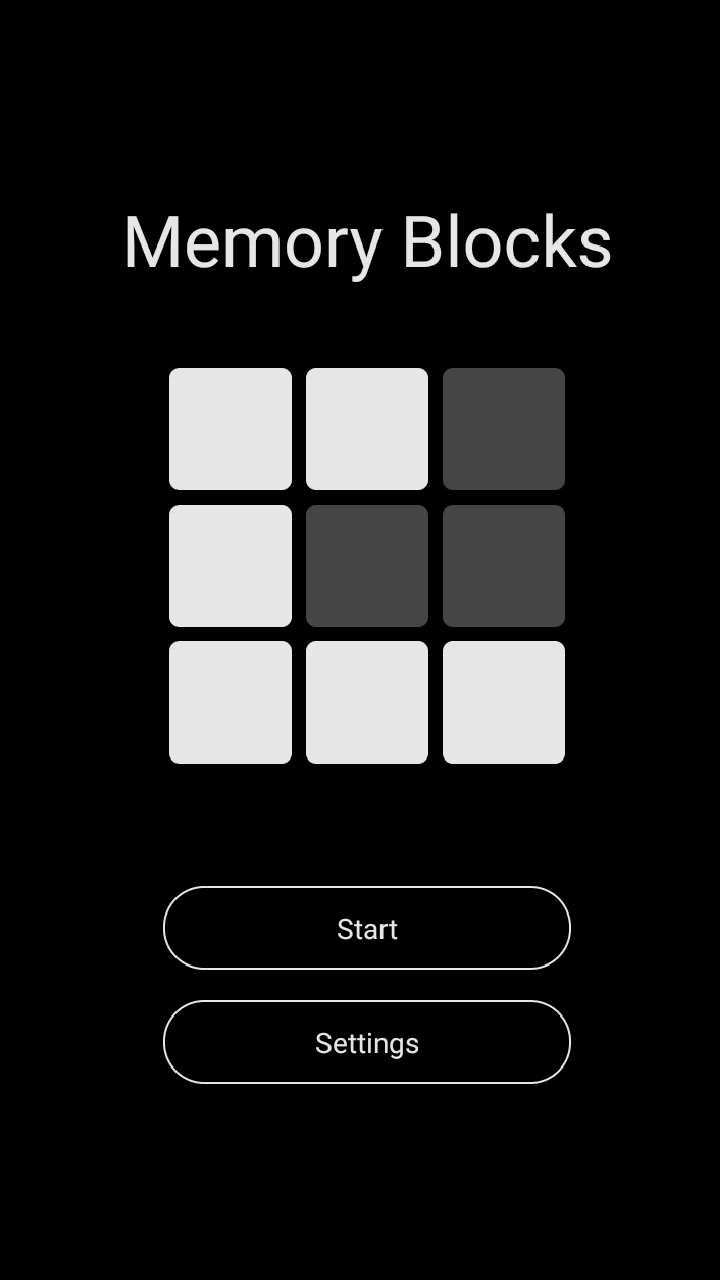Viewport: 720px width, 1280px height.
Task: Start a new Memory Blocks game
Action: tap(367, 928)
